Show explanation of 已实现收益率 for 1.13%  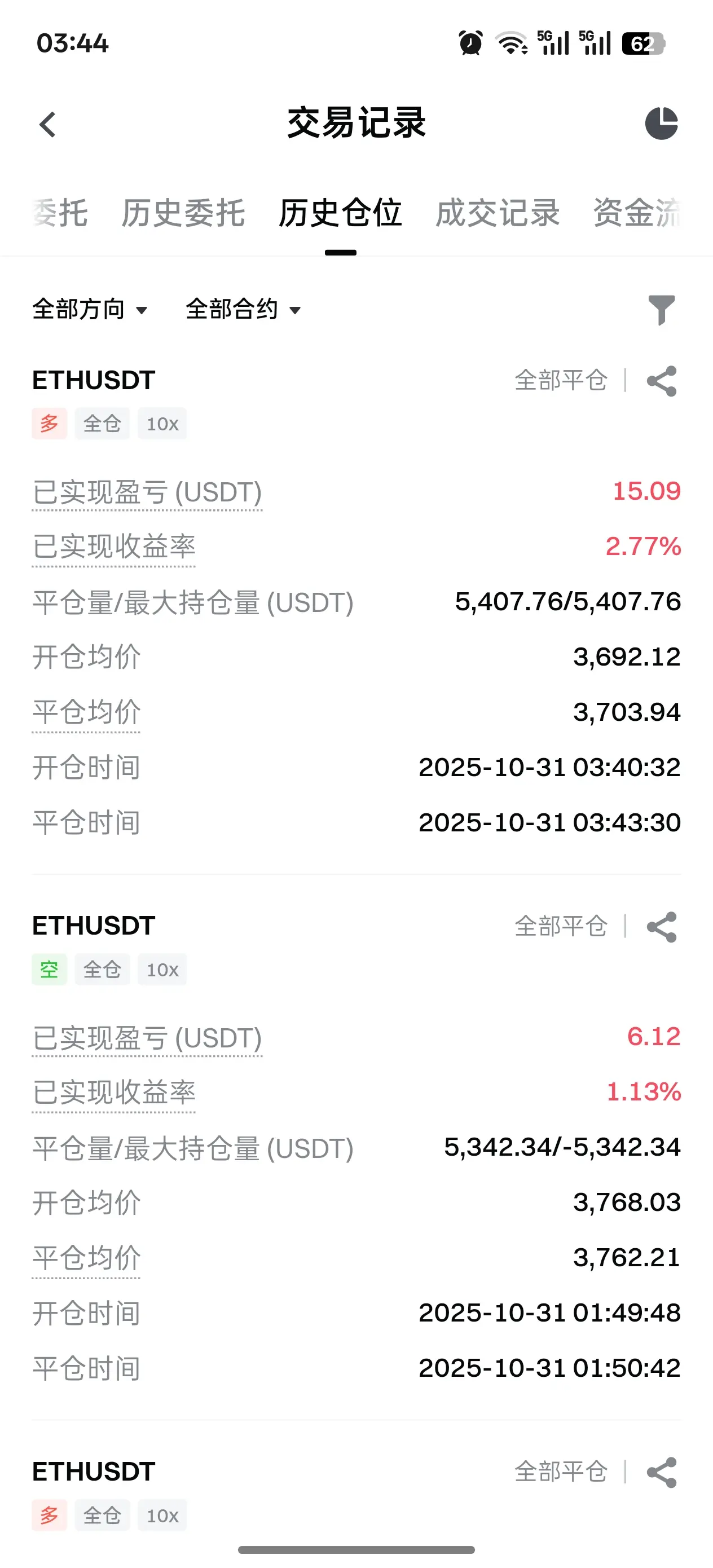pyautogui.click(x=114, y=1093)
